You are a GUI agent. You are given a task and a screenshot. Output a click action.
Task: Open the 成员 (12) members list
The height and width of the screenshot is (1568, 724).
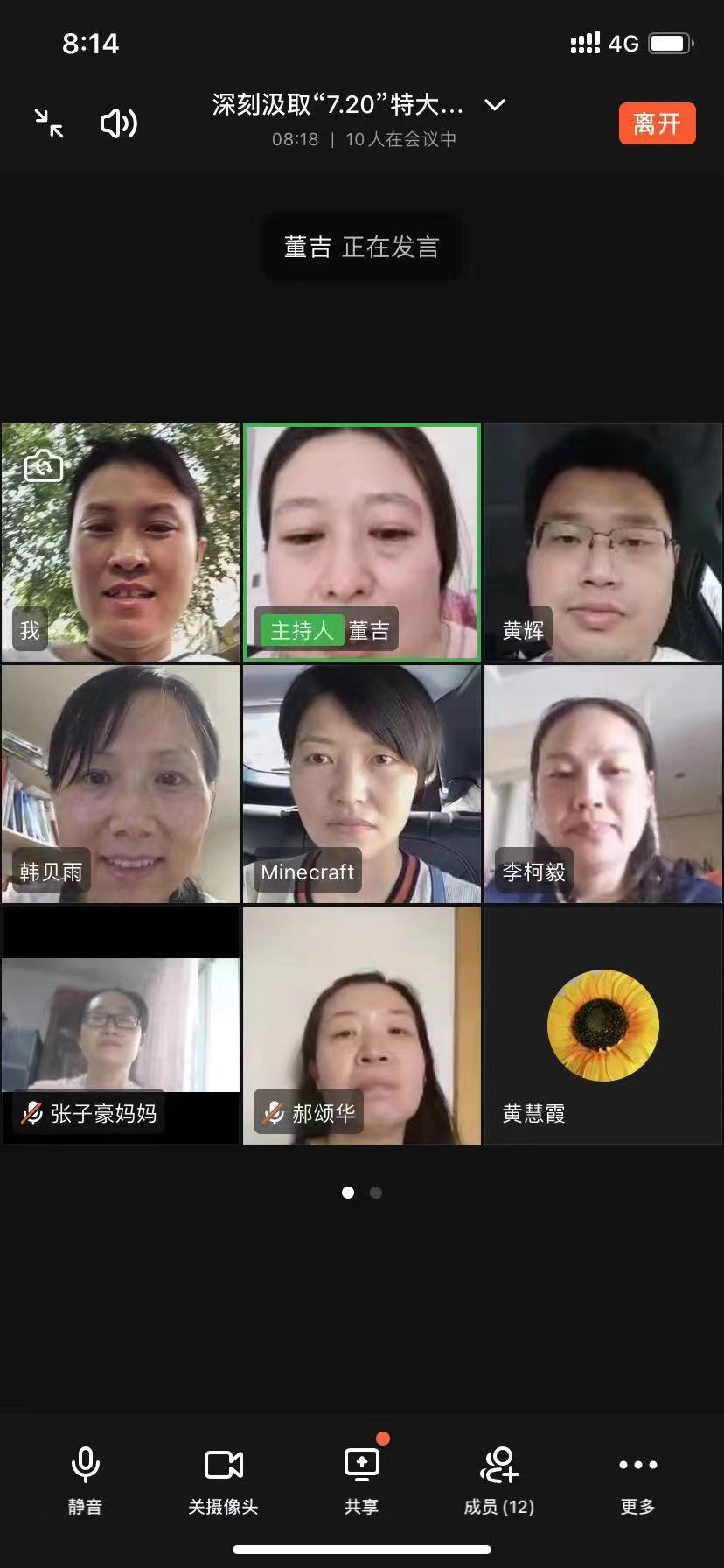pyautogui.click(x=499, y=1479)
